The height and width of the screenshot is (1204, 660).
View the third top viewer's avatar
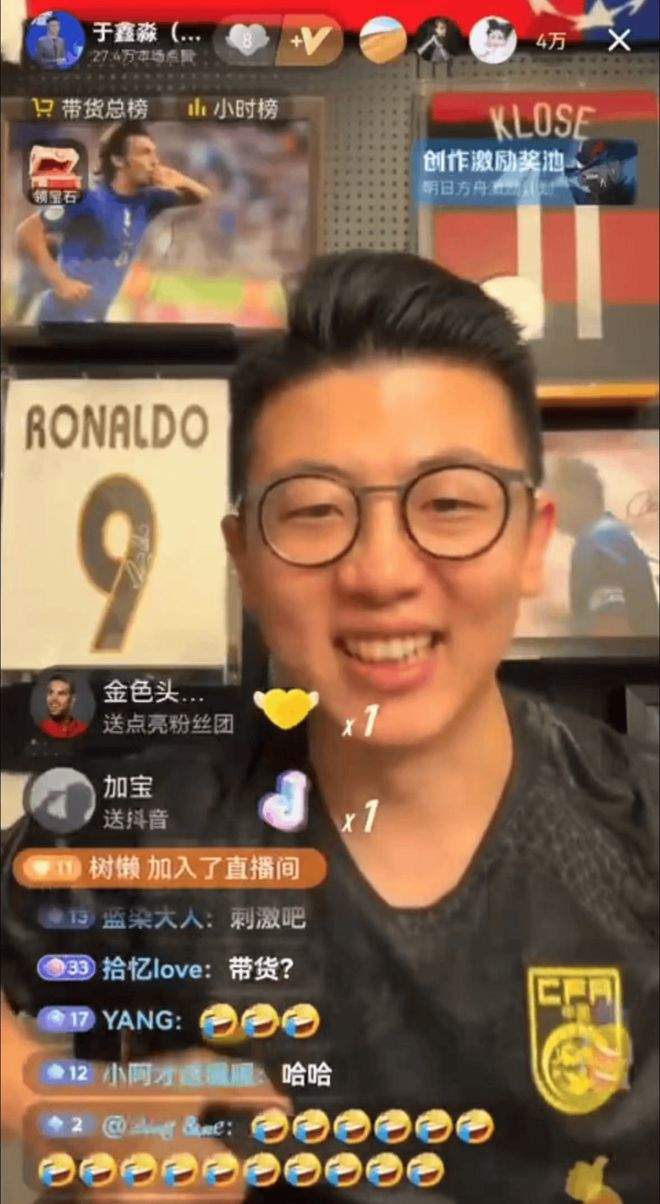click(x=493, y=41)
